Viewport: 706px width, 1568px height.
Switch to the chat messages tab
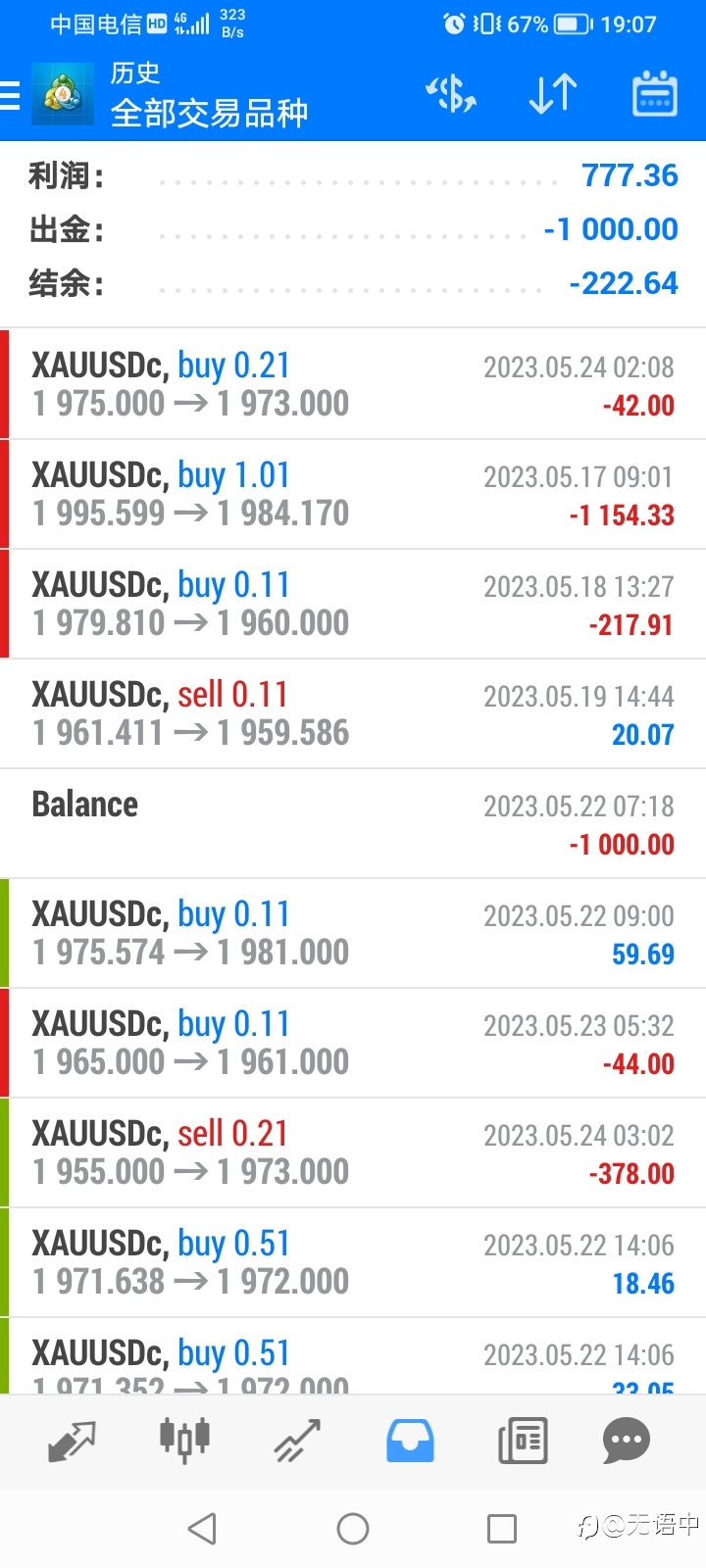coord(627,1441)
